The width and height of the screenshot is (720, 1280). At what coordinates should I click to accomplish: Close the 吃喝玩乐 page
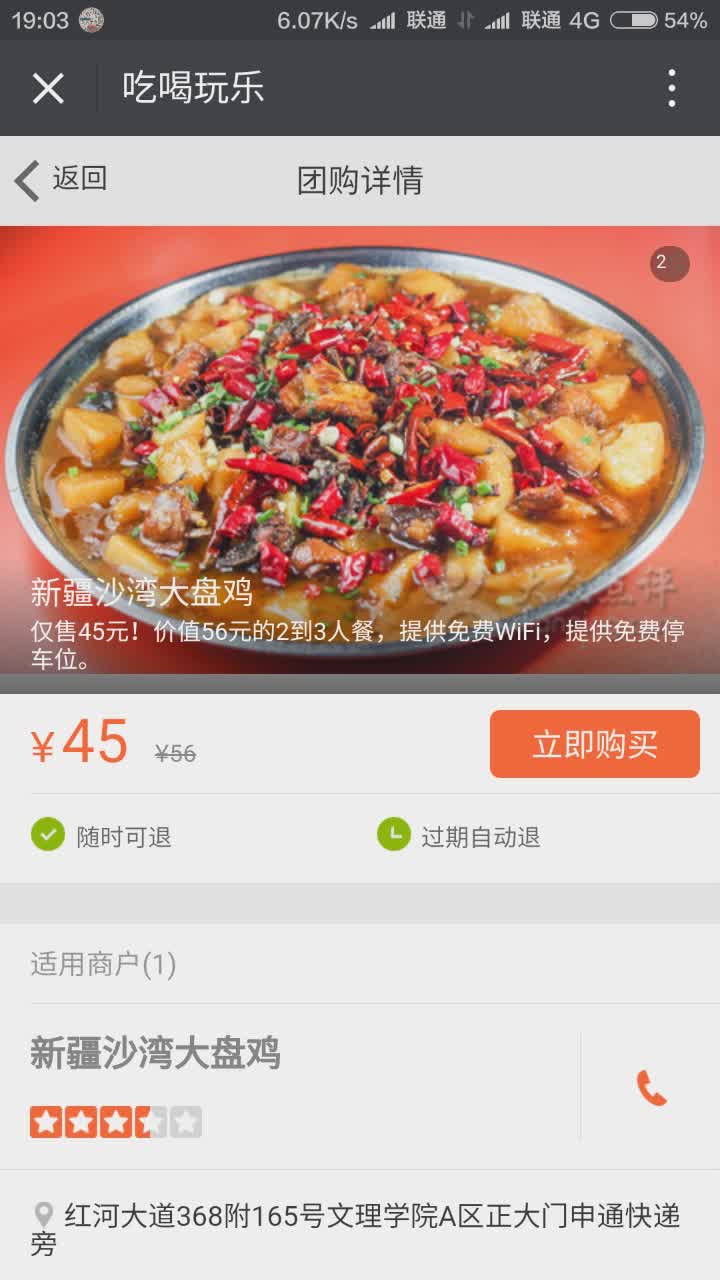pos(48,88)
